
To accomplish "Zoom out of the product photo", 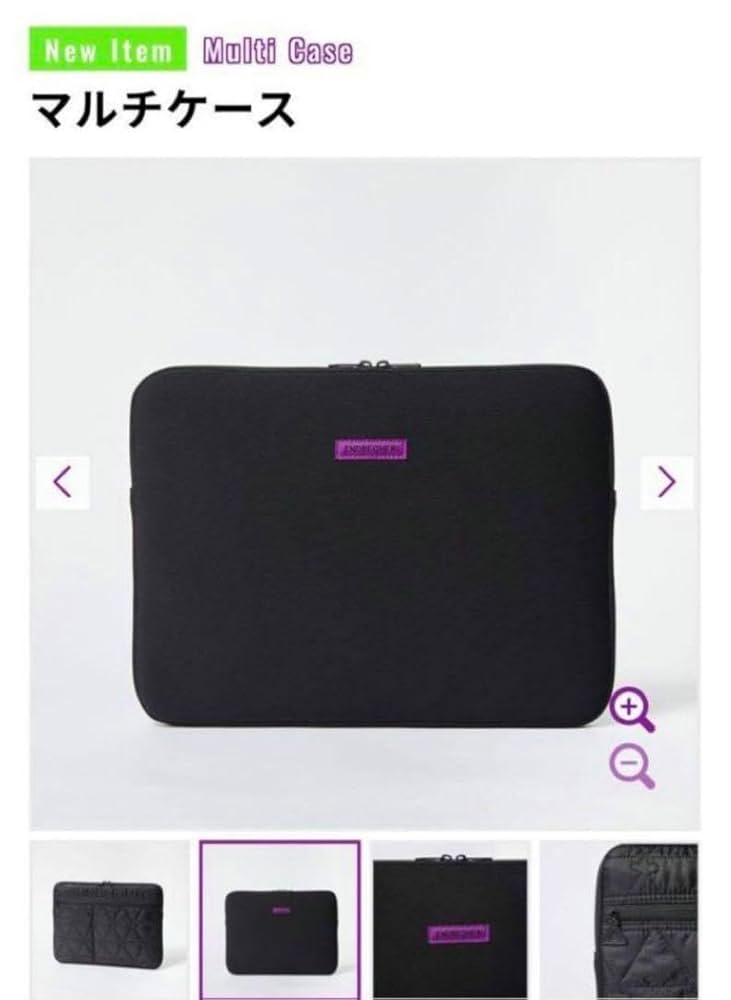I will click(632, 768).
